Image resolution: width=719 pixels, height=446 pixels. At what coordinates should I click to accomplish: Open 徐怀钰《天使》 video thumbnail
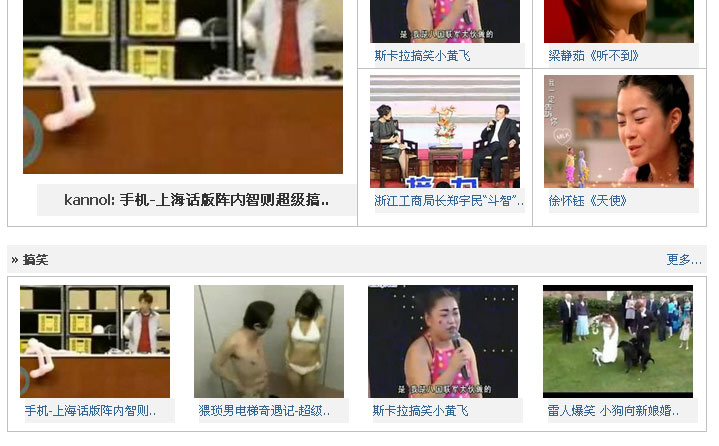coord(618,131)
